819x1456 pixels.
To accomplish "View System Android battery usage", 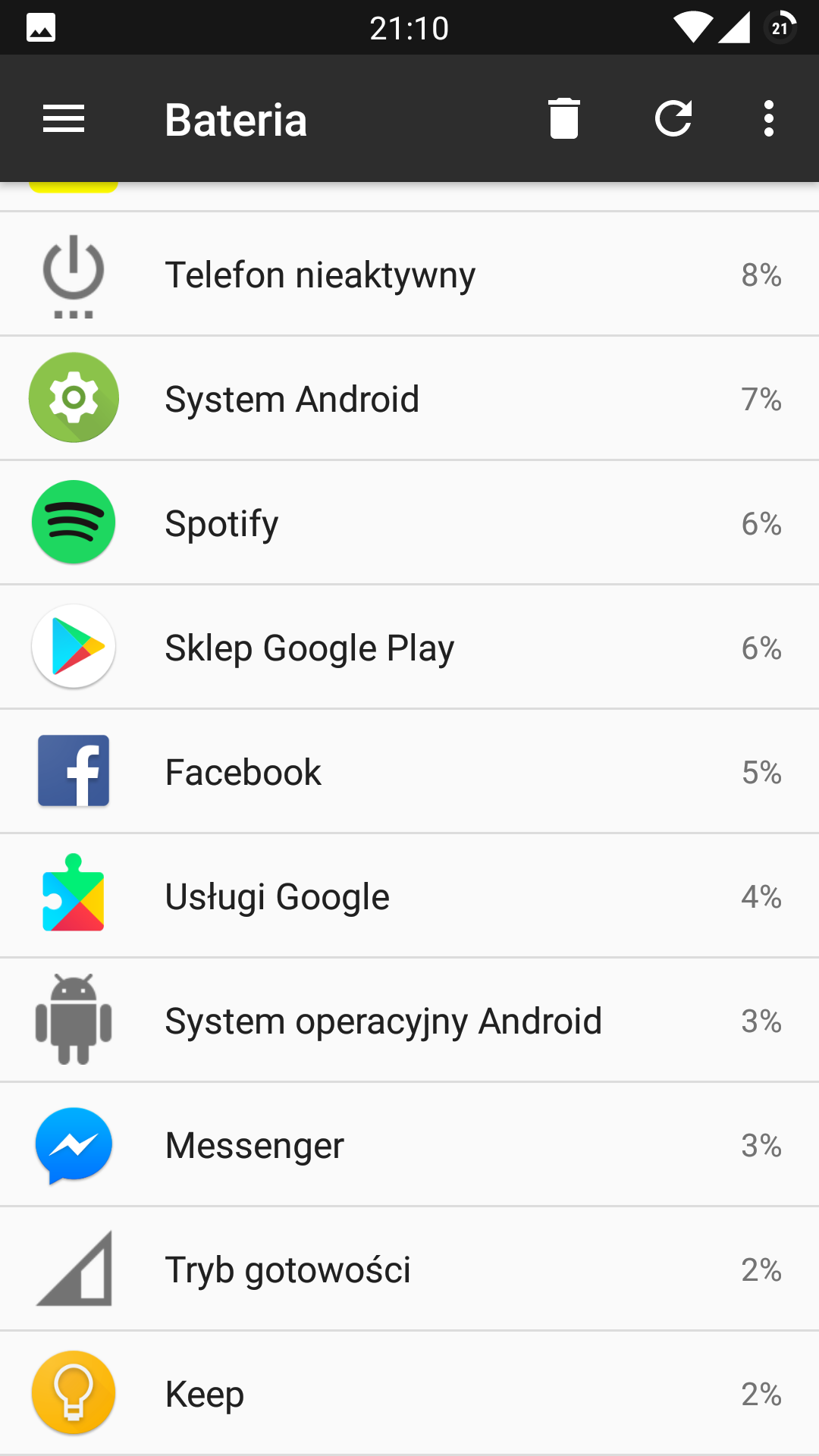I will click(409, 399).
